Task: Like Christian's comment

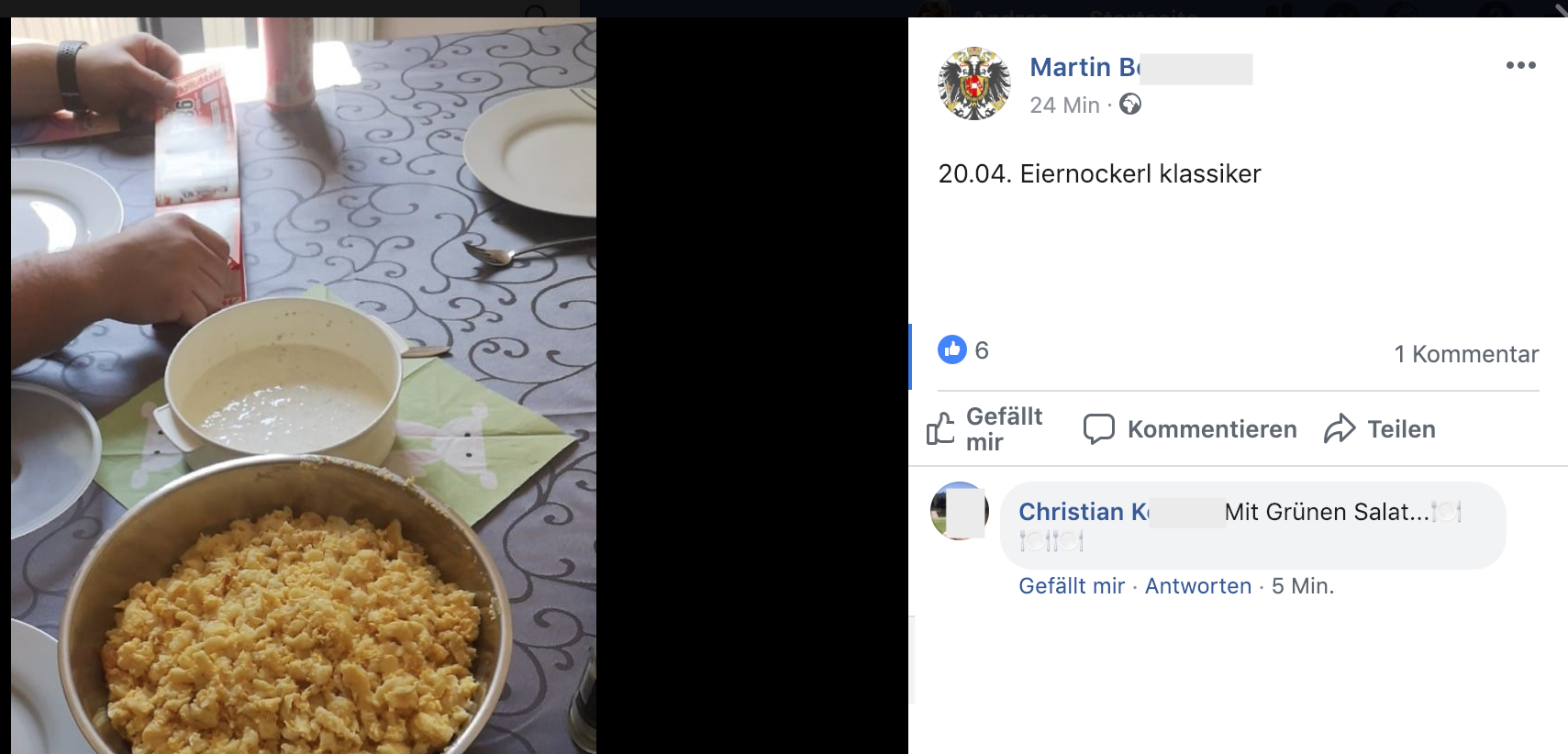Action: (x=1071, y=586)
